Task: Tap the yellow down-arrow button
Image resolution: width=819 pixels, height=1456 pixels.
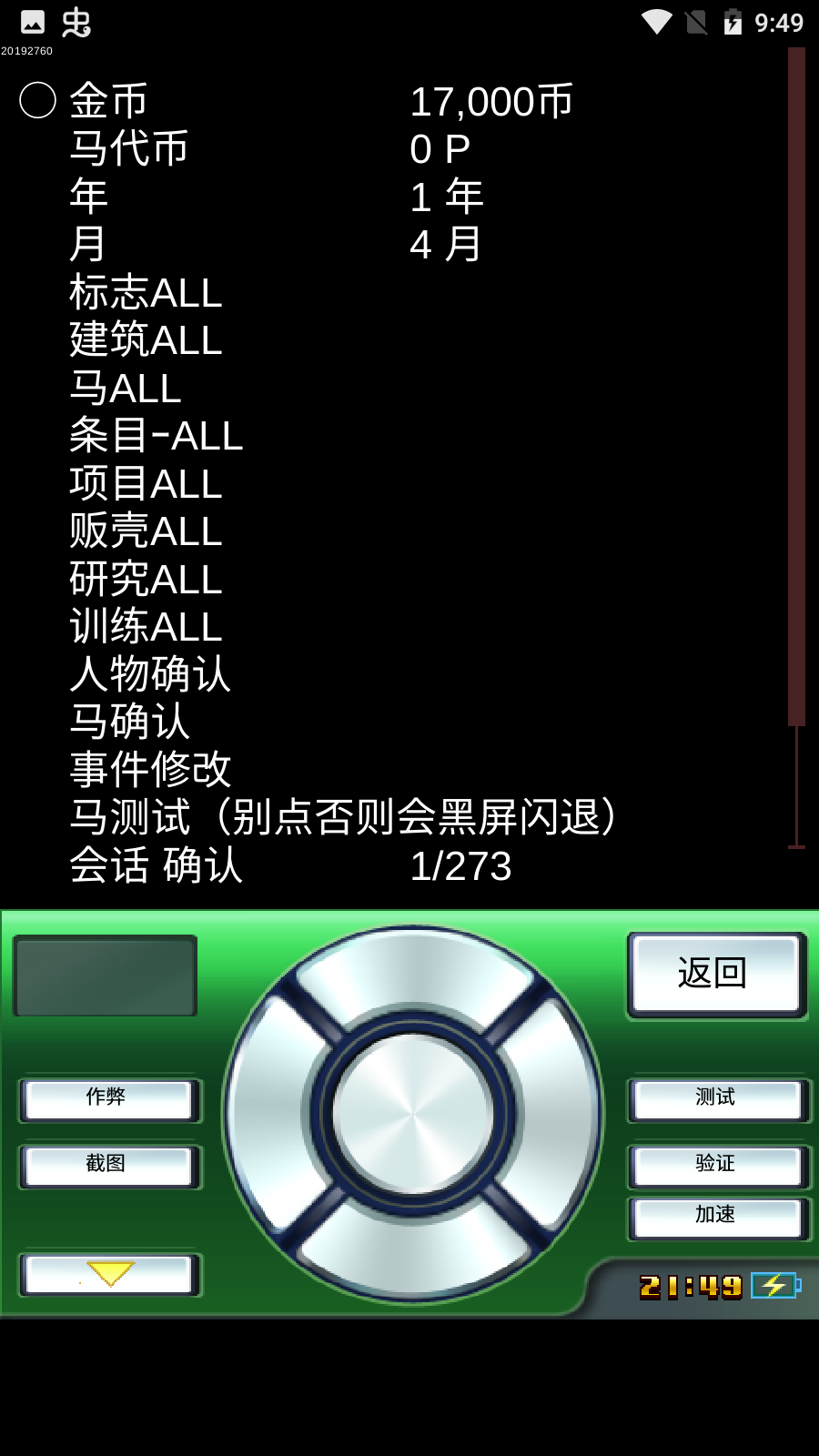Action: [x=109, y=1273]
